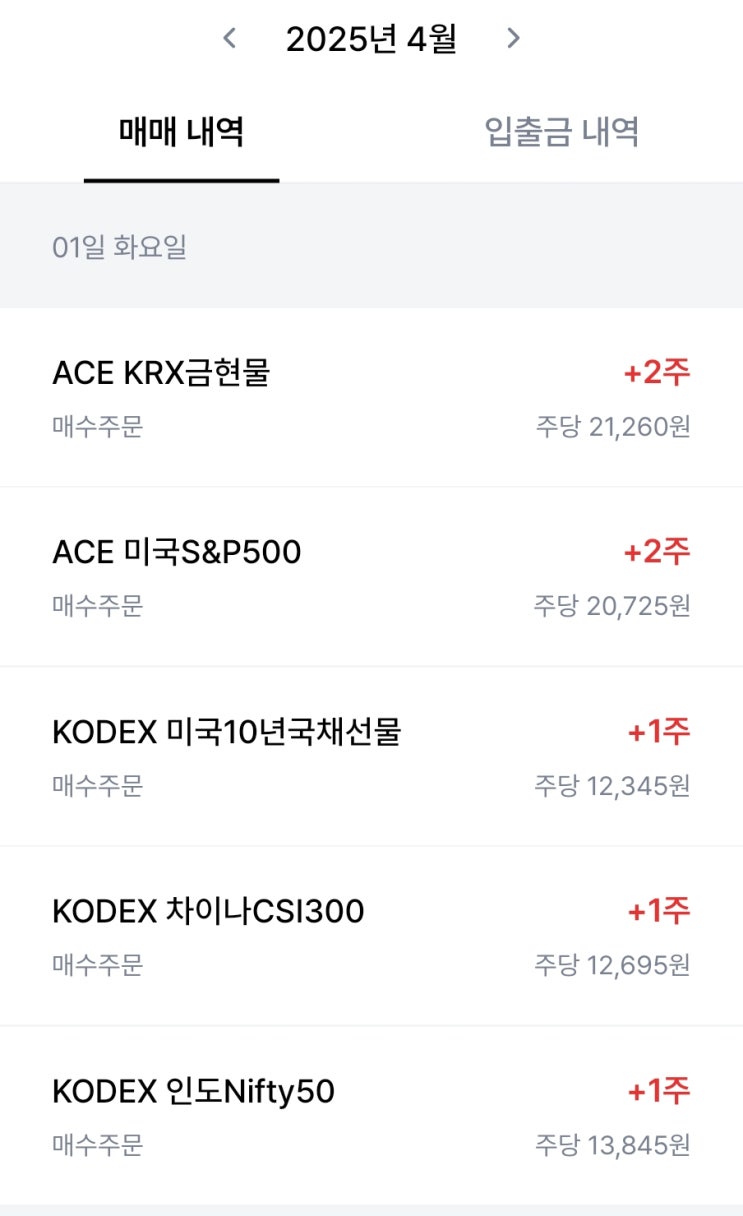Click the +2주 quantity on ACE 미국S&P500
Viewport: 743px width, 1216px height.
pos(657,550)
